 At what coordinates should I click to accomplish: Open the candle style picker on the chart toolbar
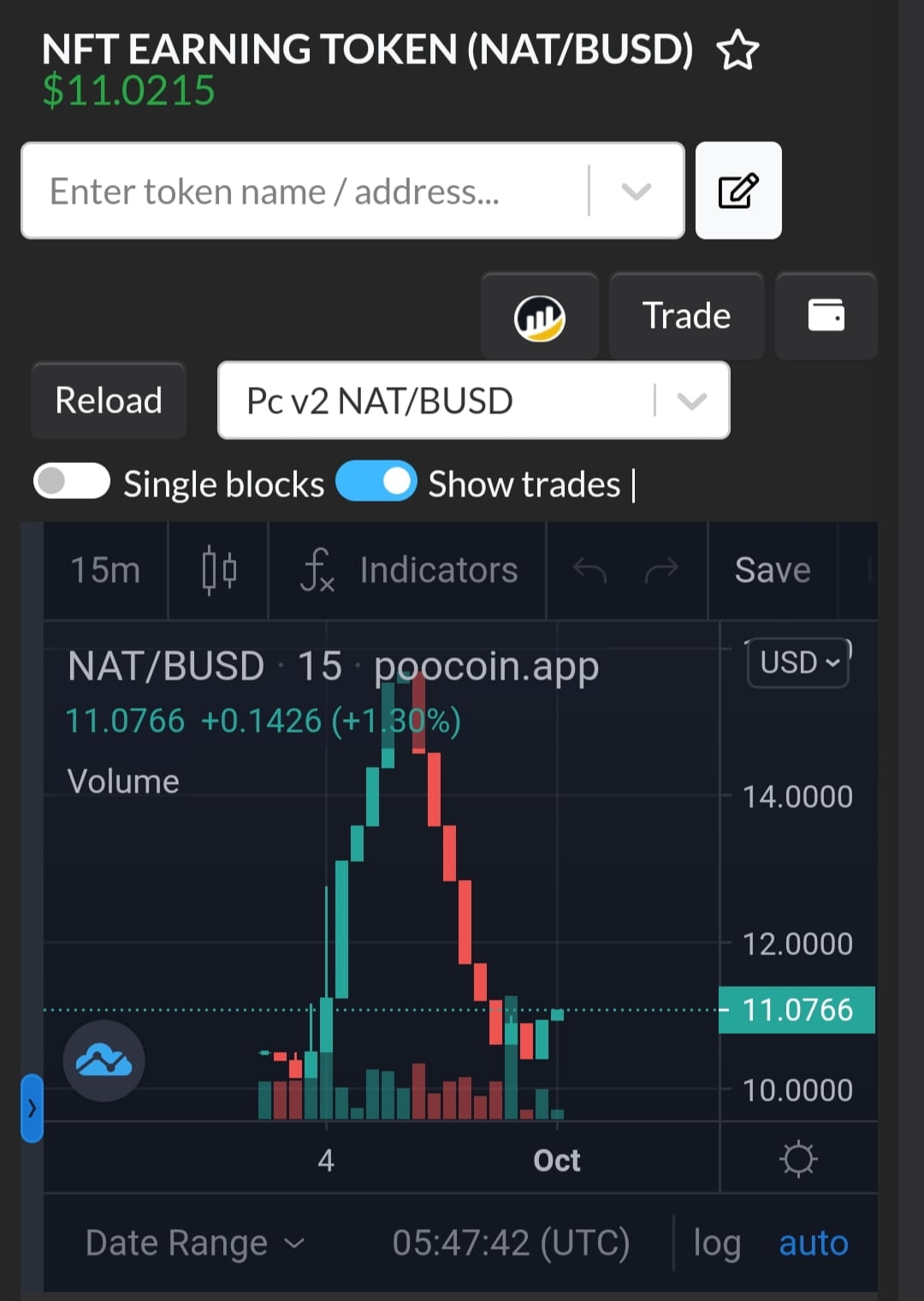click(x=219, y=570)
